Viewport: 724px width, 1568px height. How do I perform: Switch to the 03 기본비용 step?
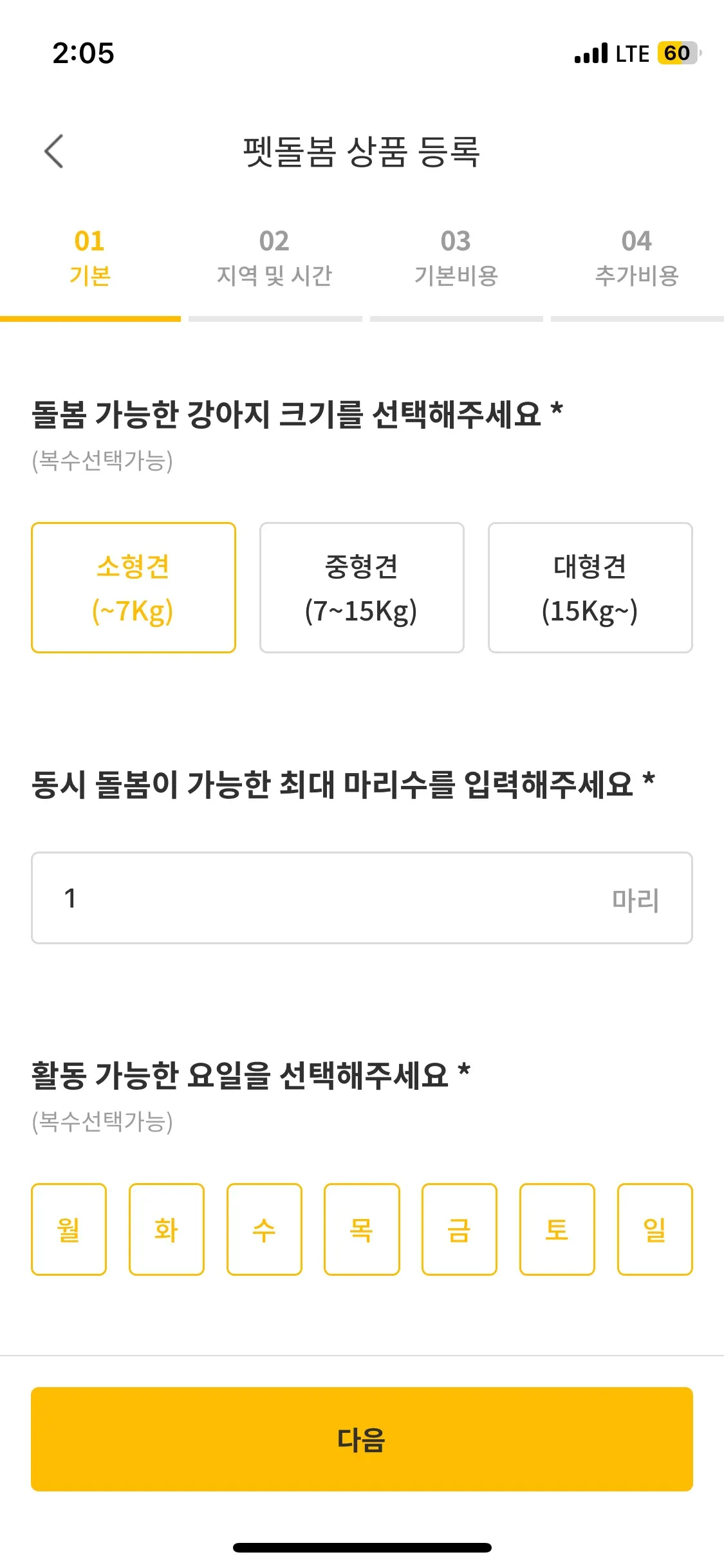click(x=456, y=259)
